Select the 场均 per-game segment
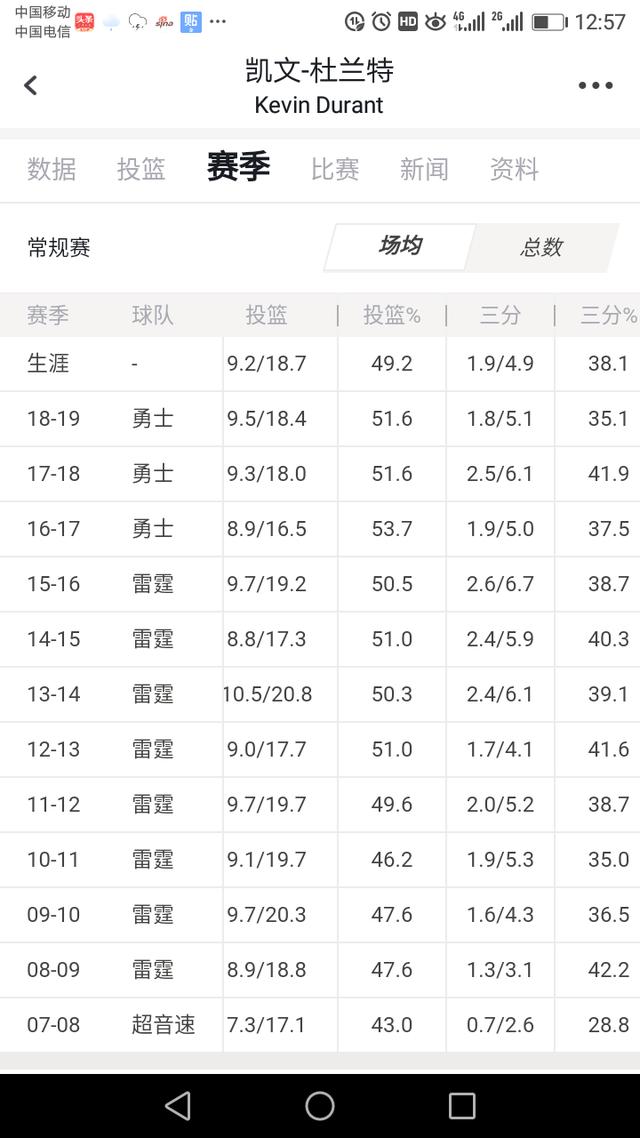Image resolution: width=640 pixels, height=1138 pixels. point(400,247)
